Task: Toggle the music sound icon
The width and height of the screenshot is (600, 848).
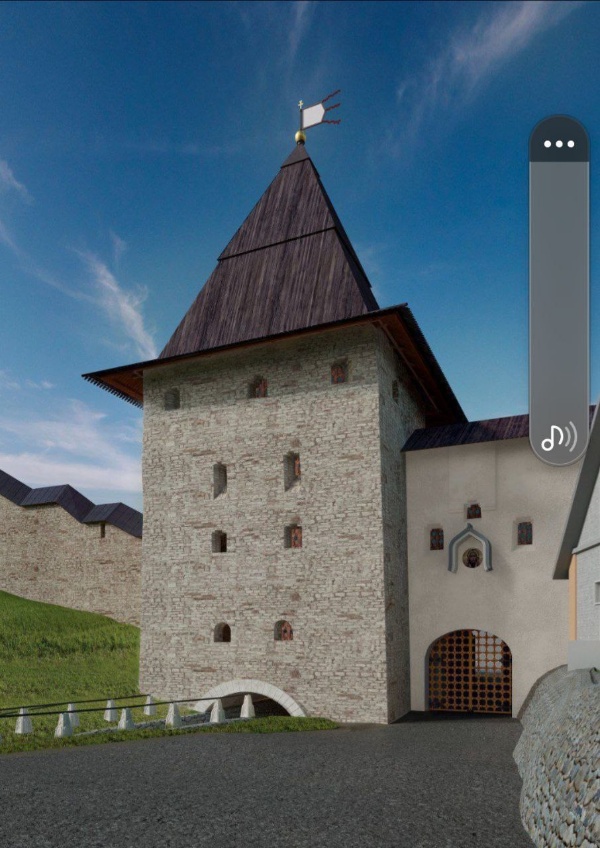Action: coord(559,437)
